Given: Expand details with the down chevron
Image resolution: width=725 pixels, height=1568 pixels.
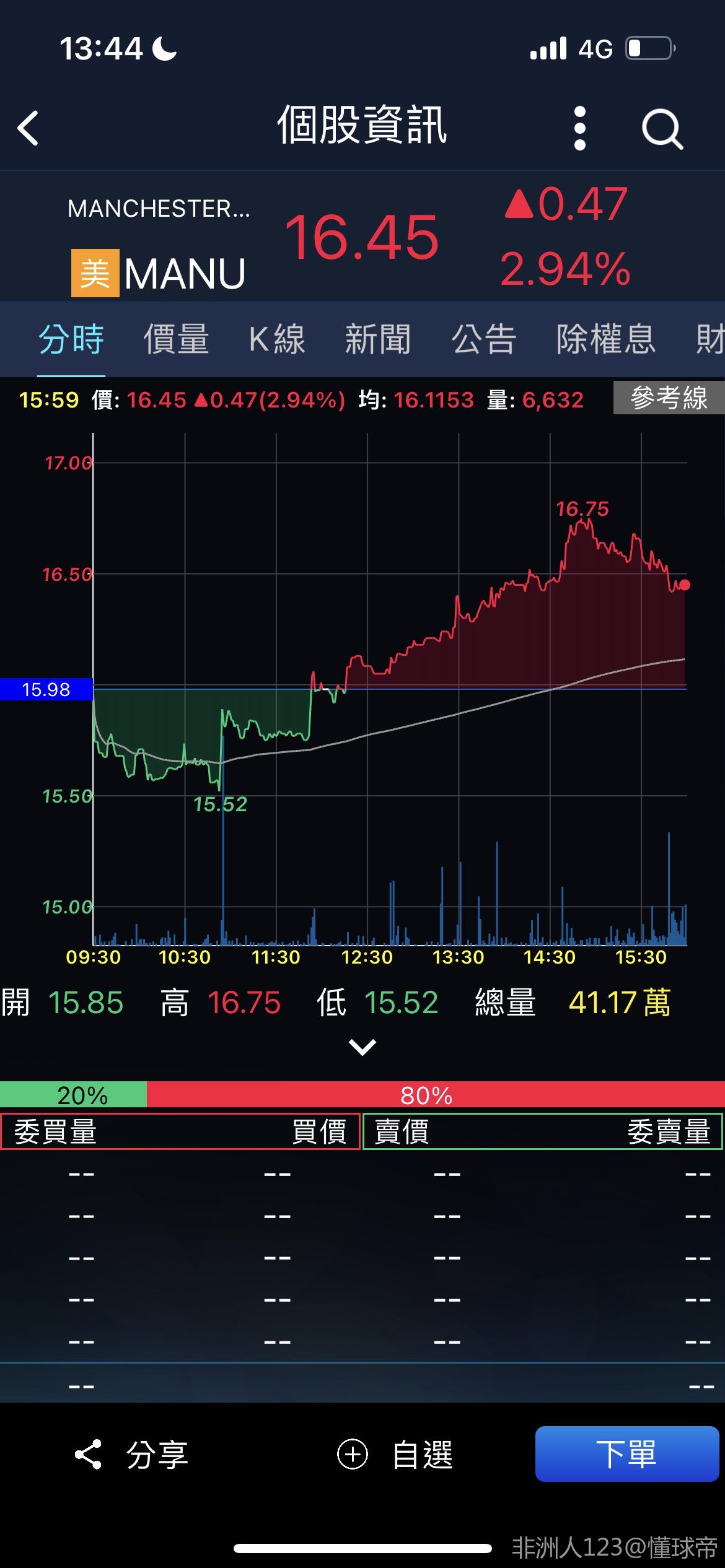Looking at the screenshot, I should [362, 1047].
